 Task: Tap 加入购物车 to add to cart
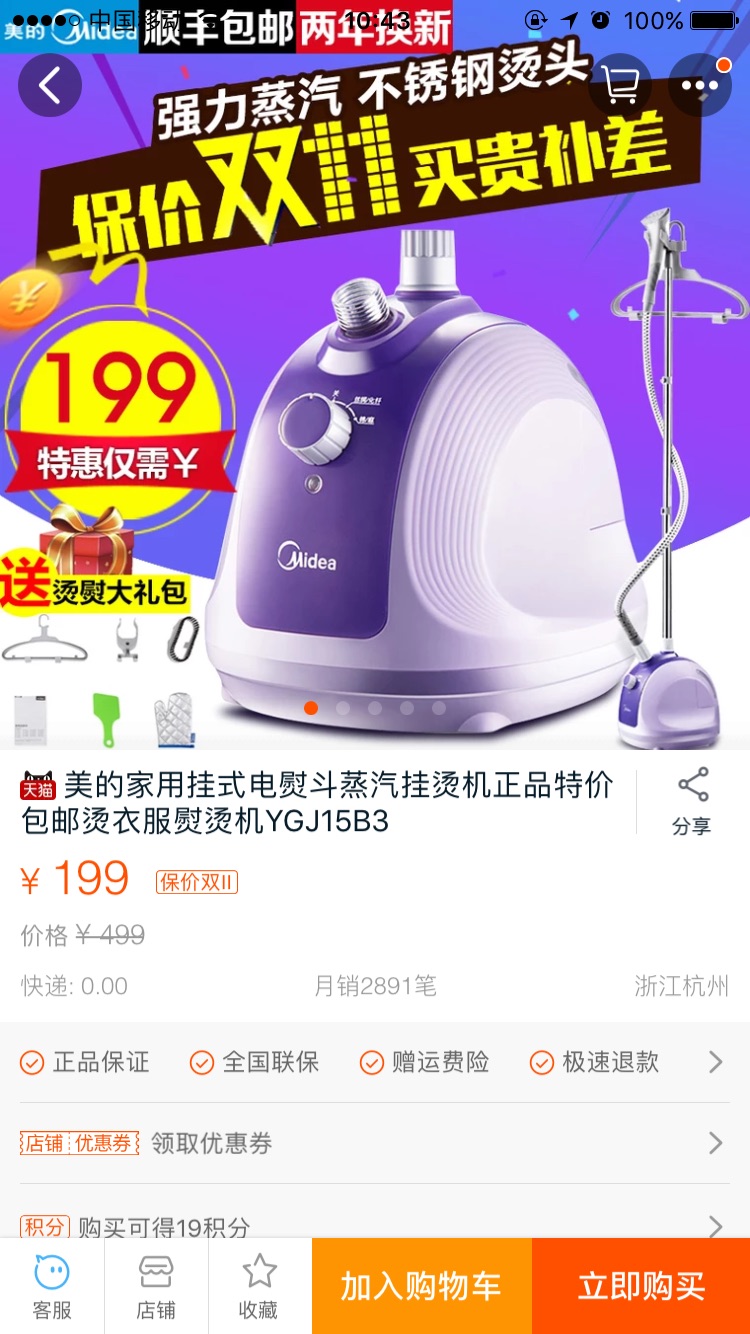421,1286
